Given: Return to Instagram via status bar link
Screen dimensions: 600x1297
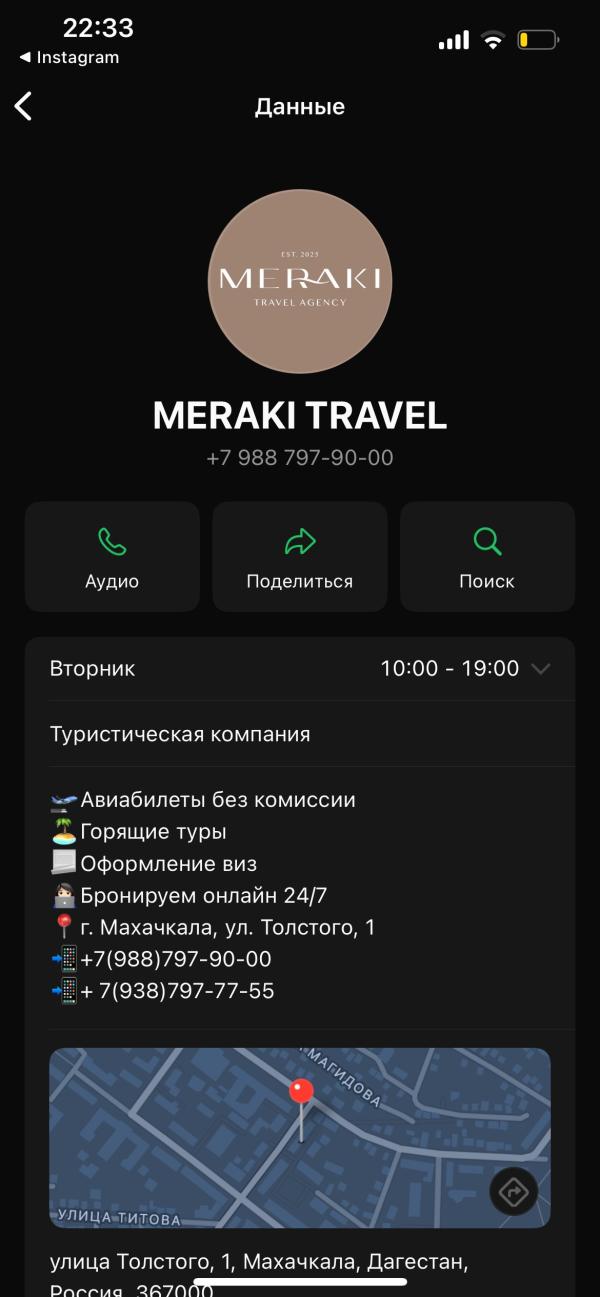Looking at the screenshot, I should (x=69, y=57).
